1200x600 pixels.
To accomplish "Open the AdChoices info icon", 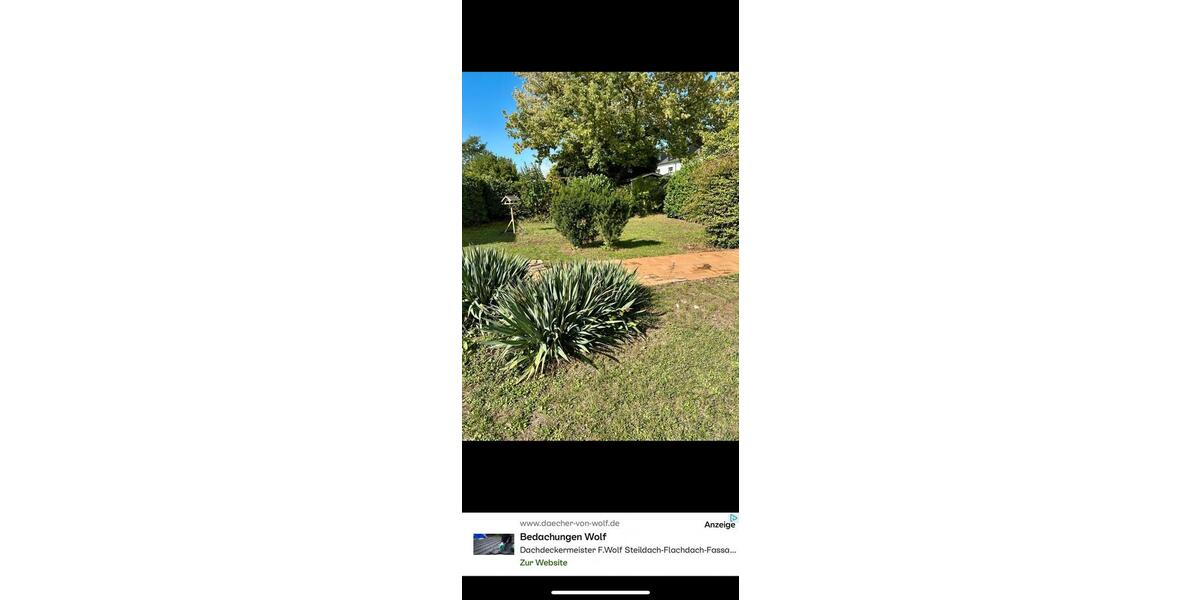I will point(734,518).
